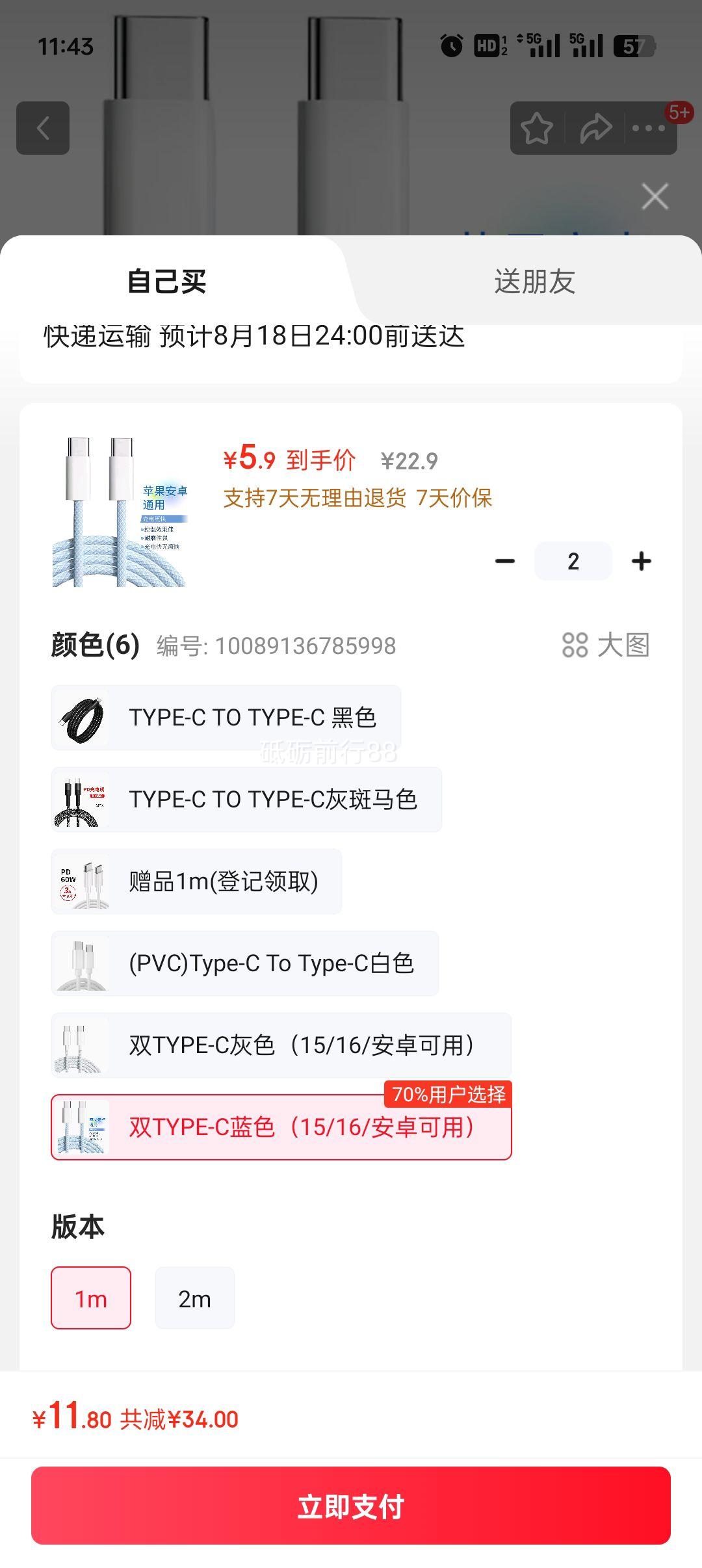Close the purchase options sheet
The image size is (702, 1568).
pyautogui.click(x=655, y=196)
